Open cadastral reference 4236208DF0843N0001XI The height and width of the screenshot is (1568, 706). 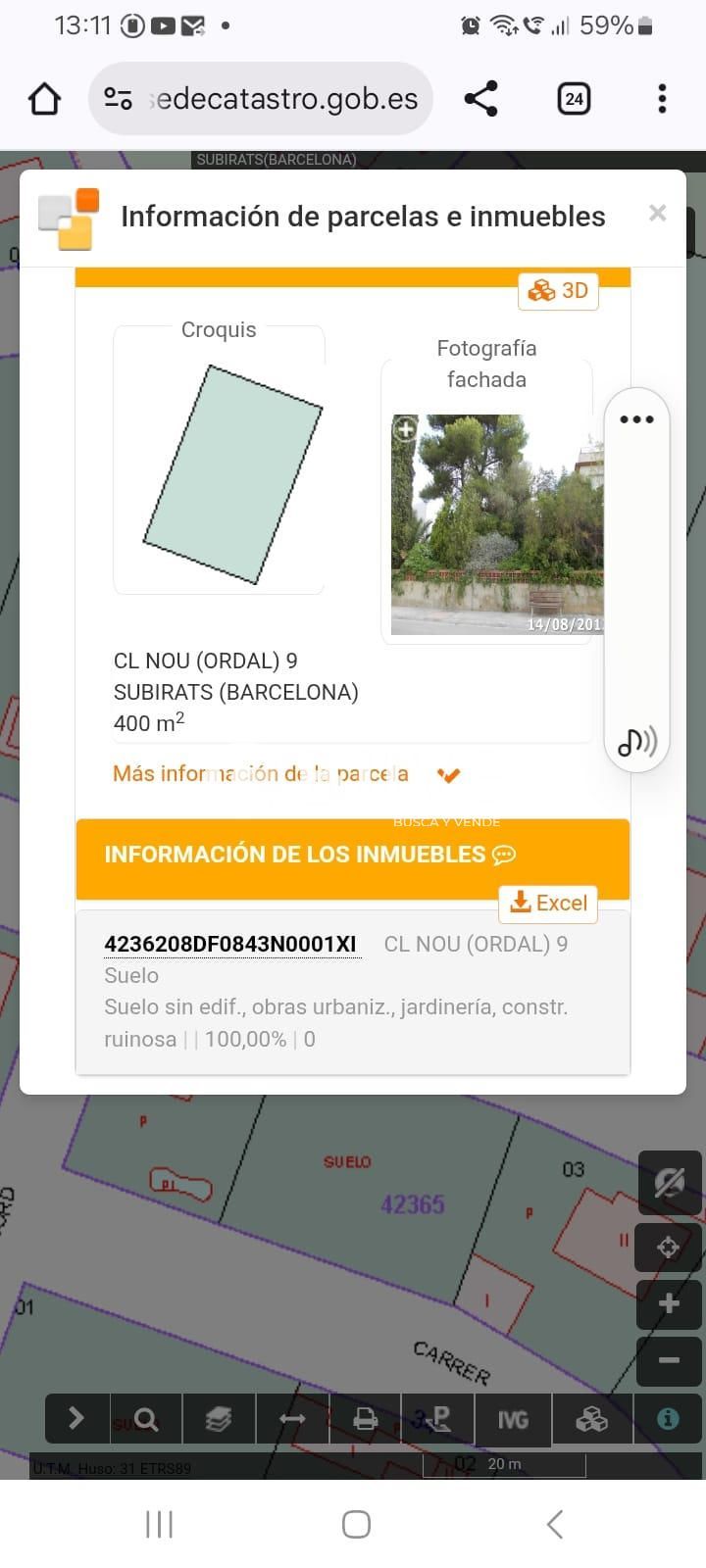(230, 944)
